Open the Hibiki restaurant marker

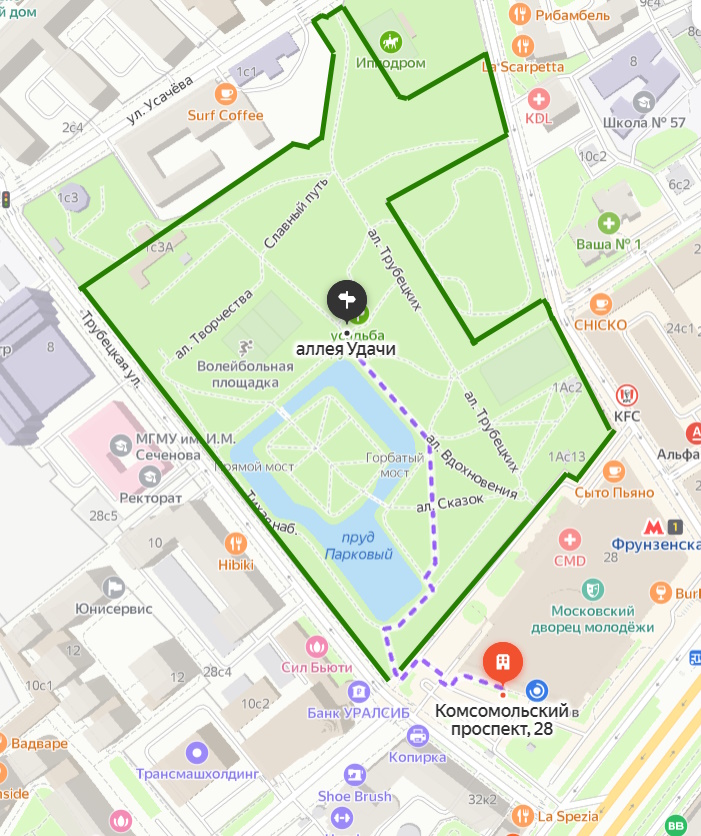236,543
